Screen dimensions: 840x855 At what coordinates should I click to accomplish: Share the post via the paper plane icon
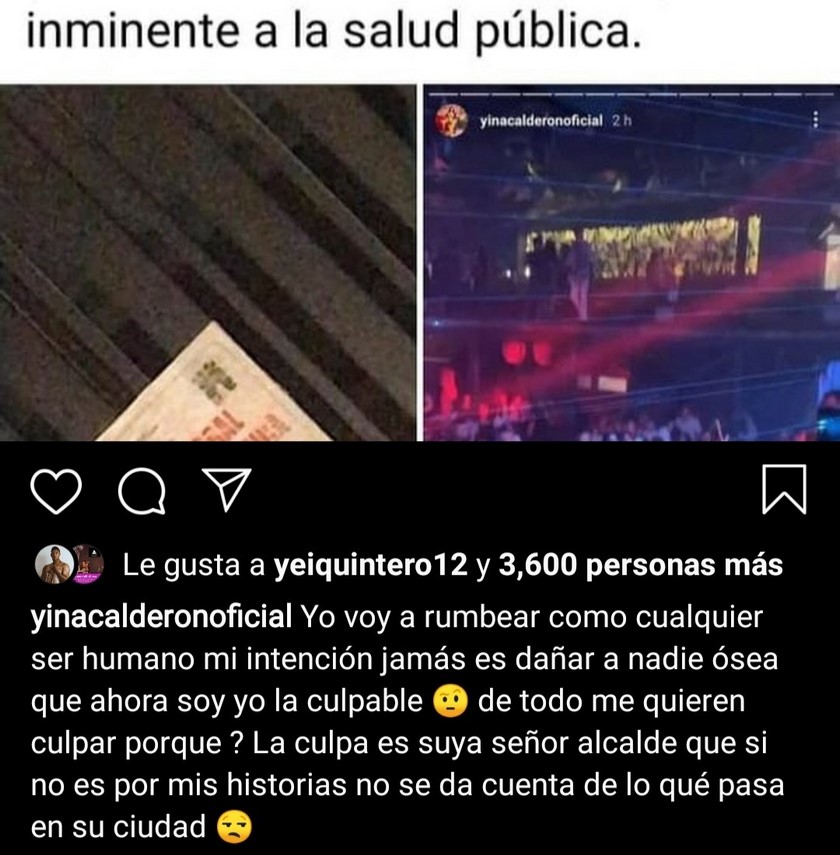228,488
